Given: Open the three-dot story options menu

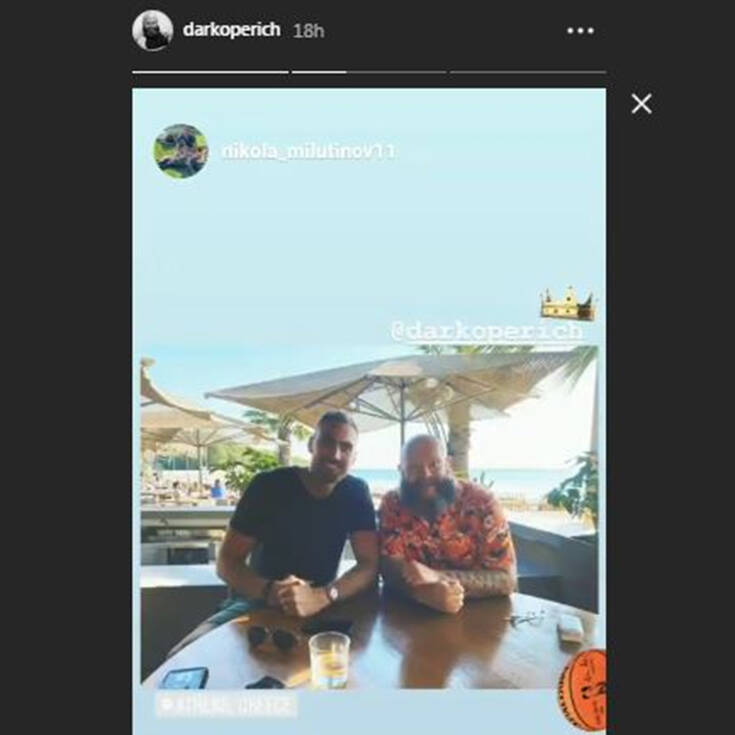Looking at the screenshot, I should click(x=580, y=31).
